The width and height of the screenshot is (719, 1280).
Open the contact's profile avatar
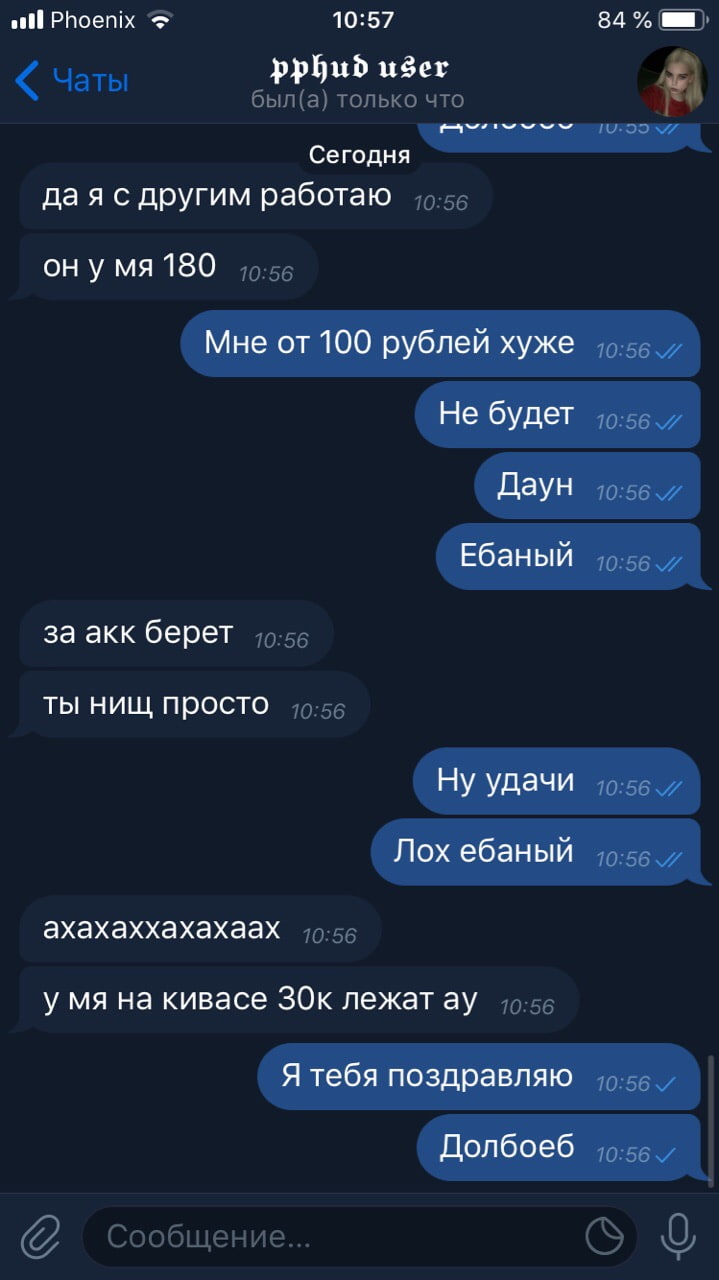pyautogui.click(x=672, y=81)
